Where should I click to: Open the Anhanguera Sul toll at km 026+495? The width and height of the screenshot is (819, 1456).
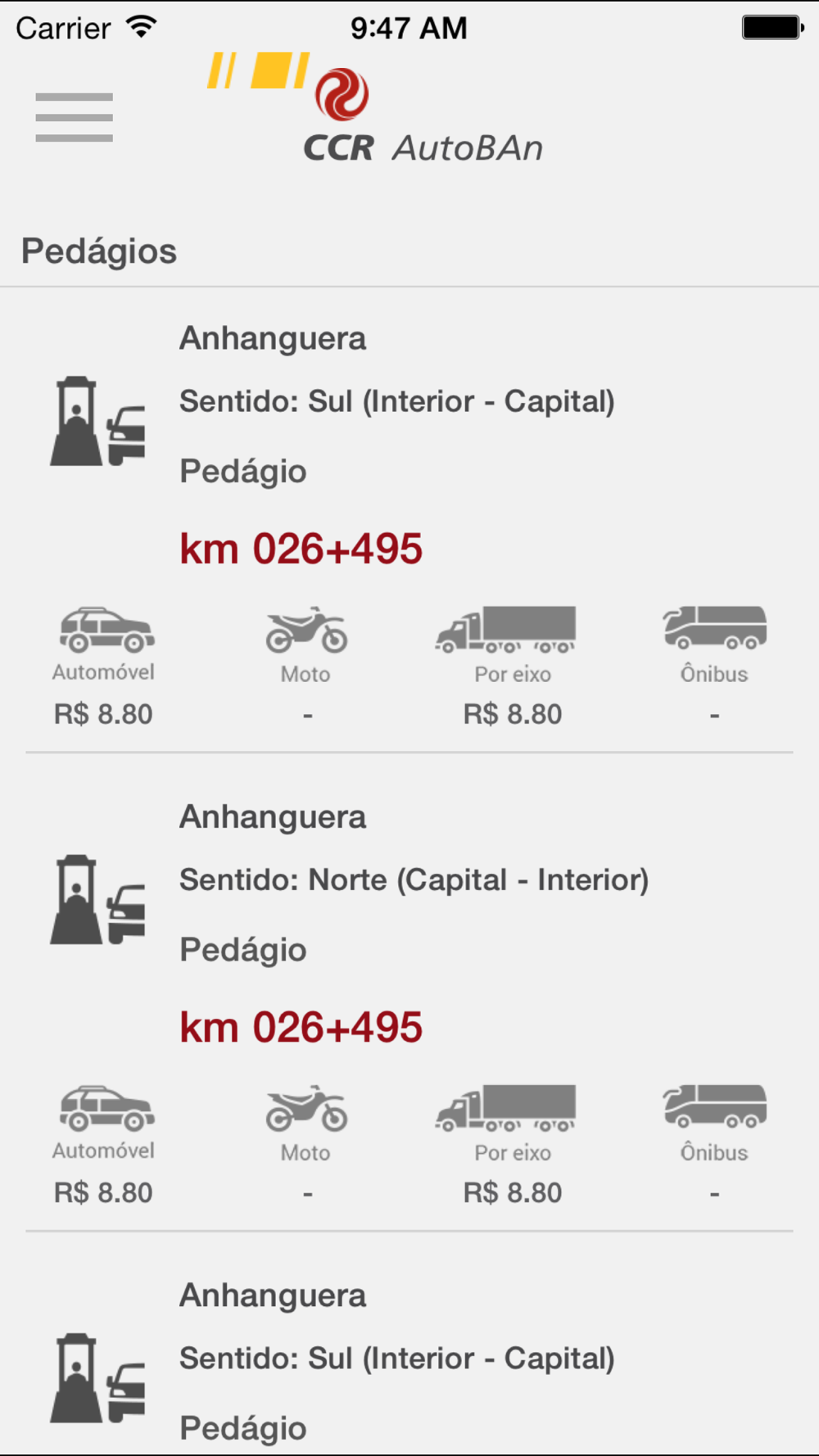click(409, 521)
